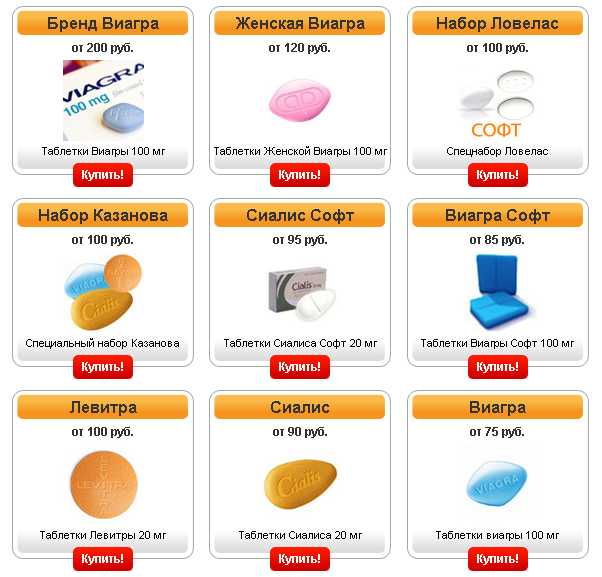602x577 pixels.
Task: Buy Бренд Виагра with its Купить button
Action: [103, 175]
